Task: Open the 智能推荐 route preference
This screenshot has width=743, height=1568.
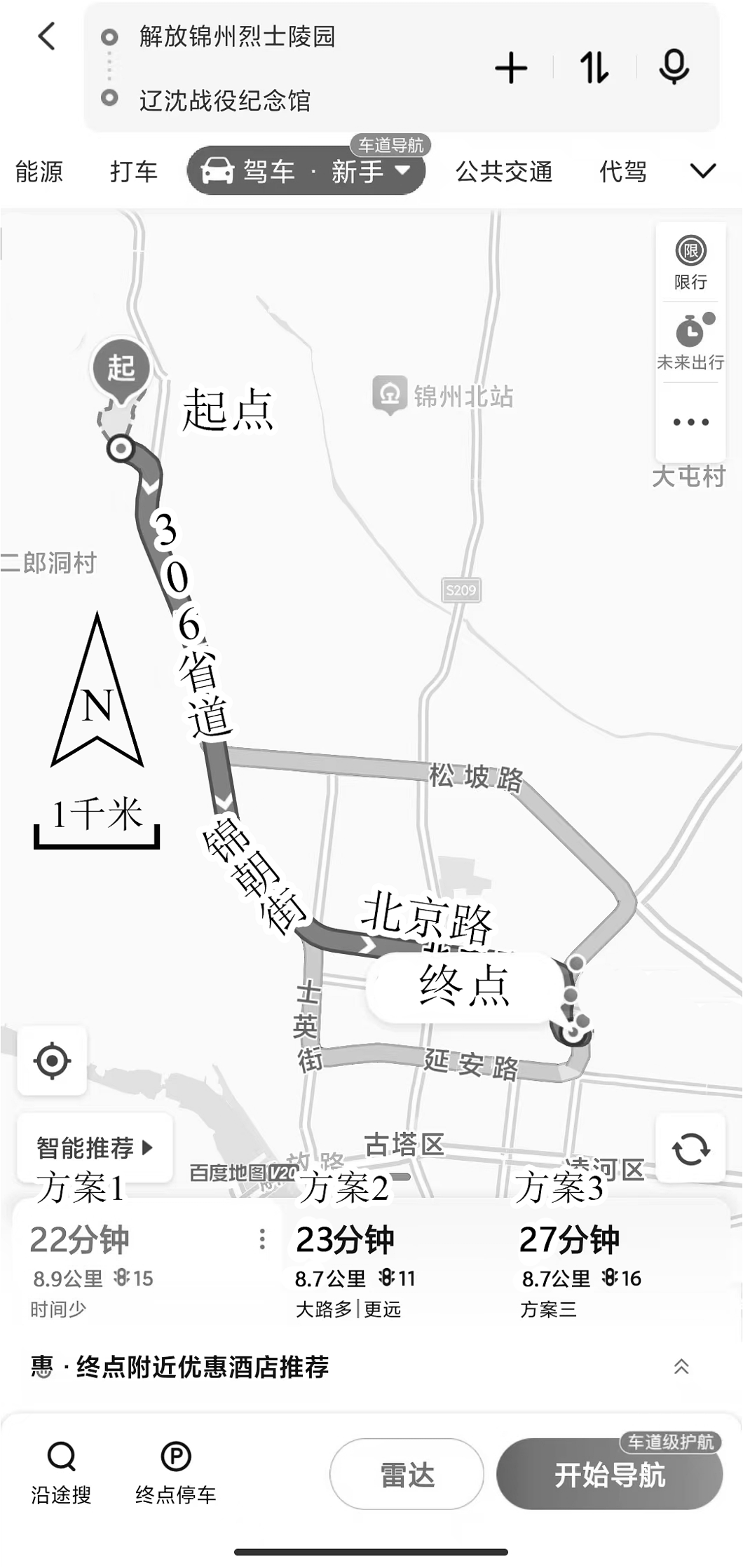Action: pyautogui.click(x=94, y=1147)
